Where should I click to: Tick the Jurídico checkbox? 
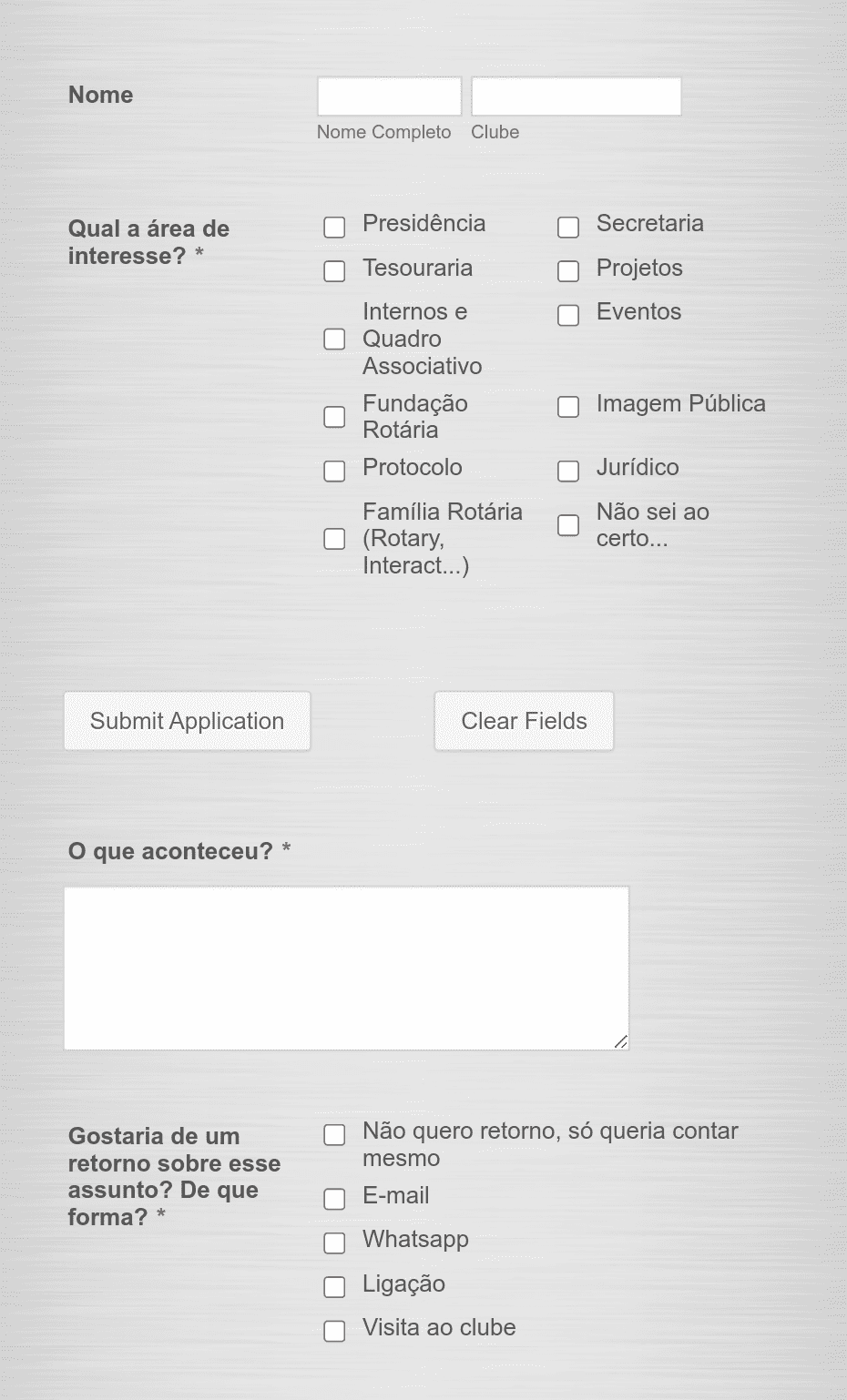tap(568, 471)
